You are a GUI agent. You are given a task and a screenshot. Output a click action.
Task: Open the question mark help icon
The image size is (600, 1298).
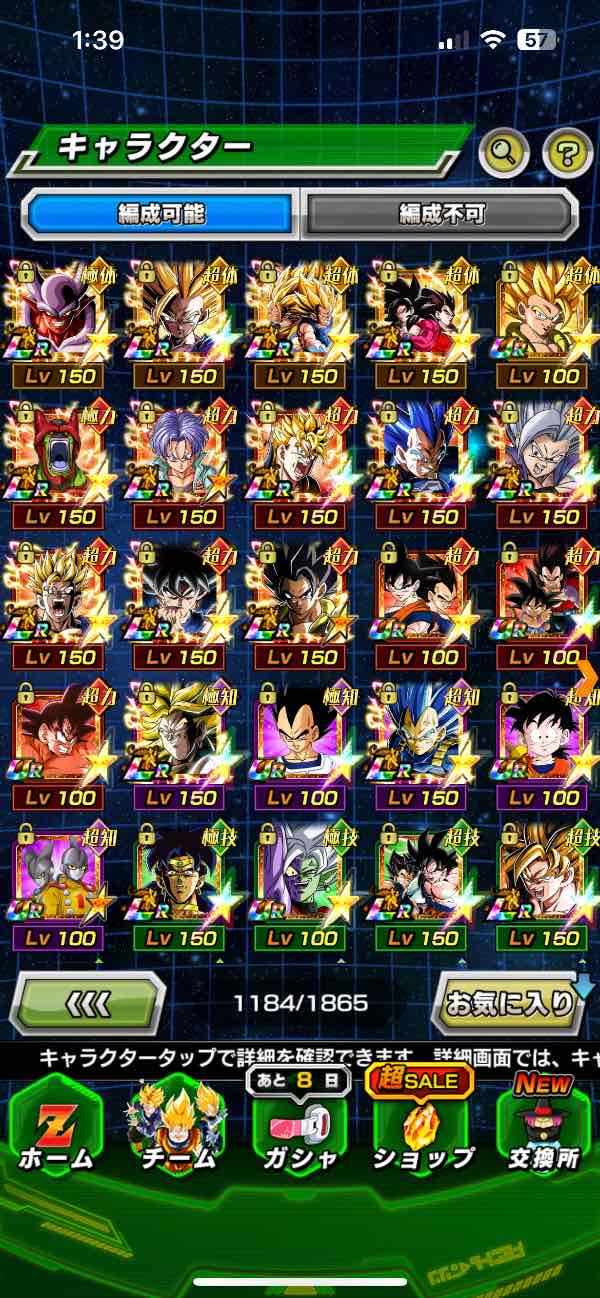tap(567, 153)
